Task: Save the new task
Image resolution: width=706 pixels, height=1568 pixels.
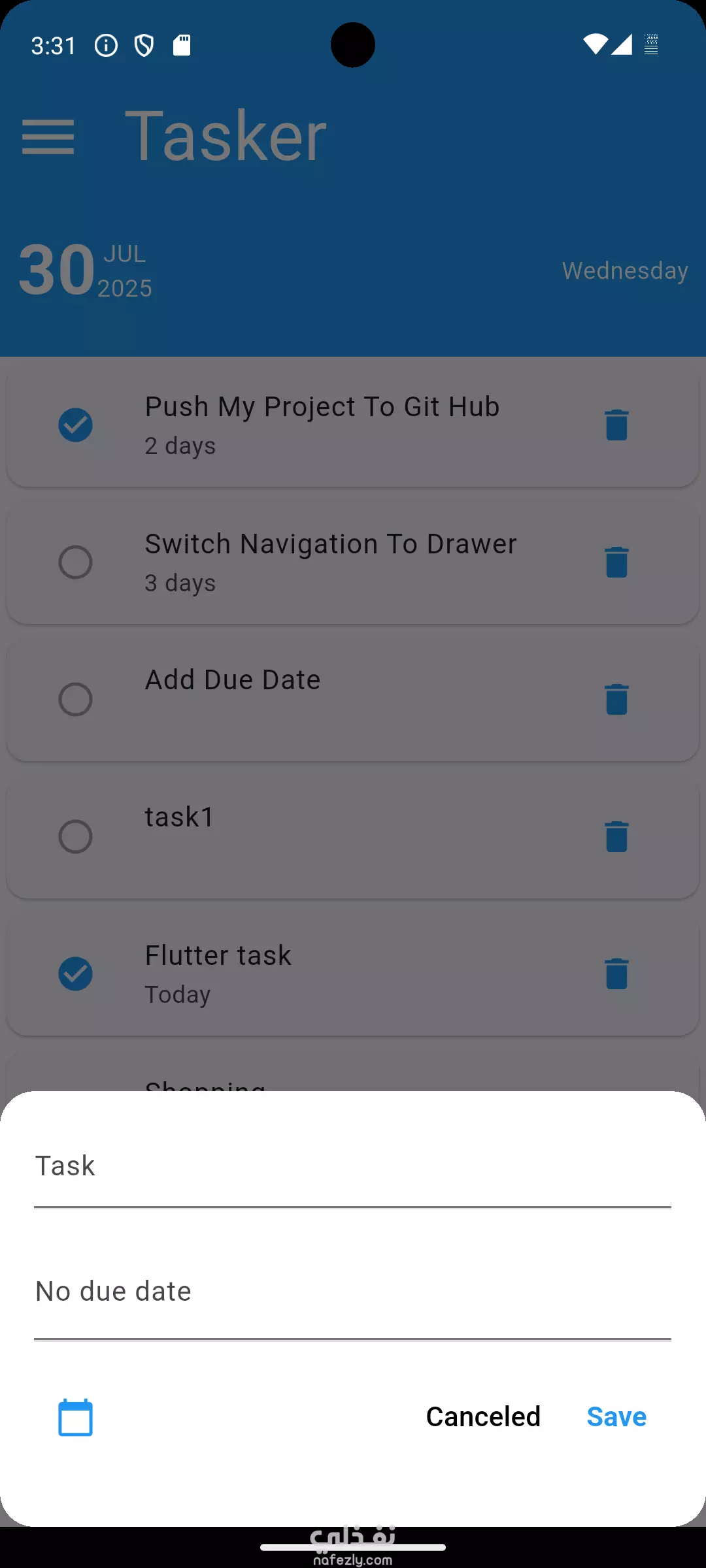Action: click(x=616, y=1417)
